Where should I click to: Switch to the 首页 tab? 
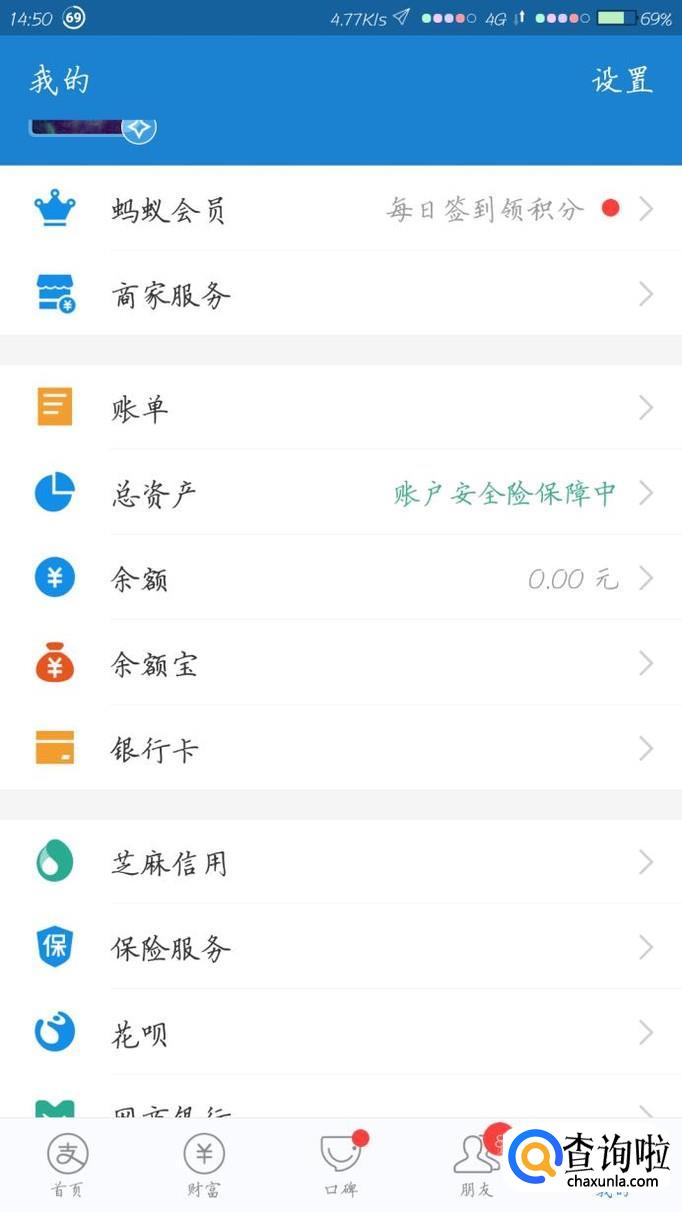(68, 1165)
